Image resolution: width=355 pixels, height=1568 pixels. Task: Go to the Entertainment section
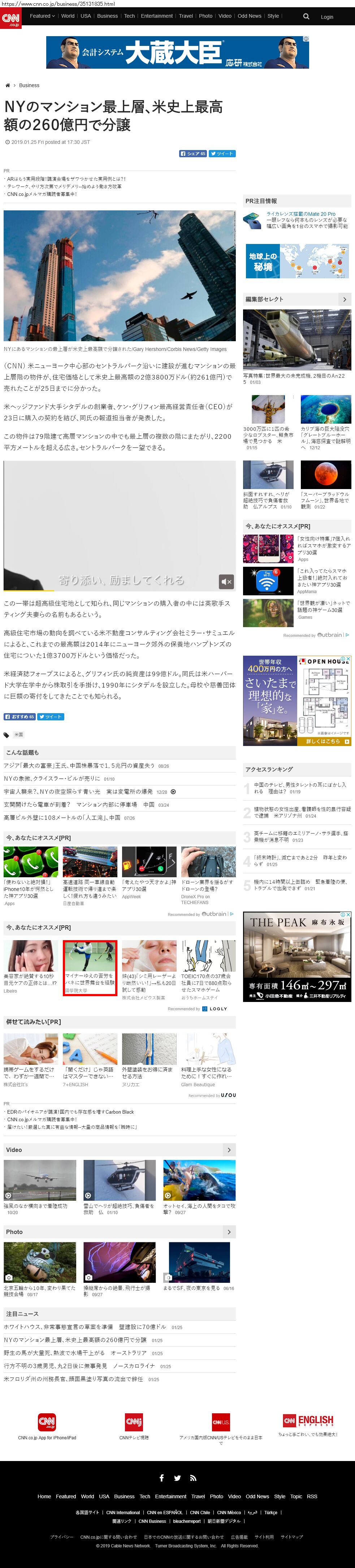point(156,16)
